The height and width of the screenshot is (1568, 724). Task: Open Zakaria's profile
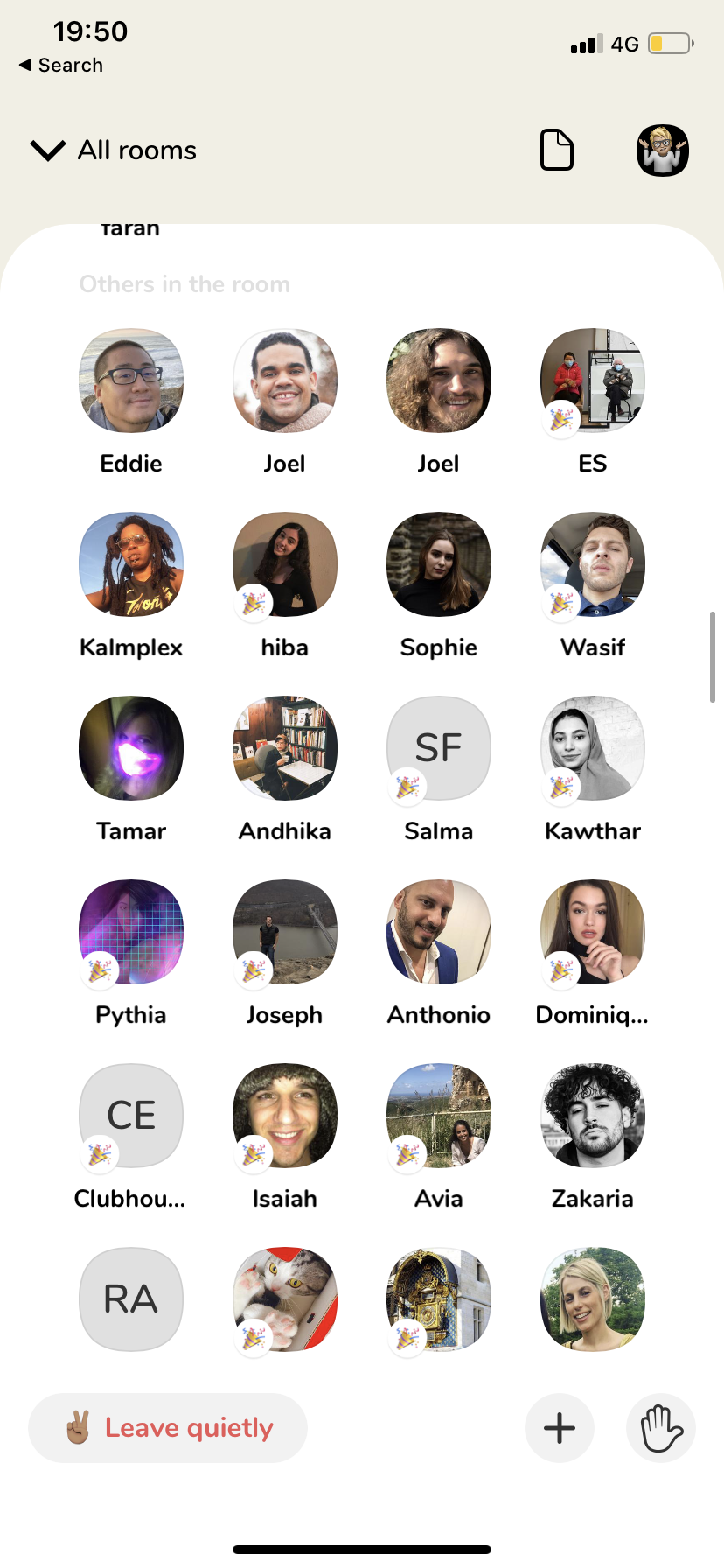click(593, 1116)
